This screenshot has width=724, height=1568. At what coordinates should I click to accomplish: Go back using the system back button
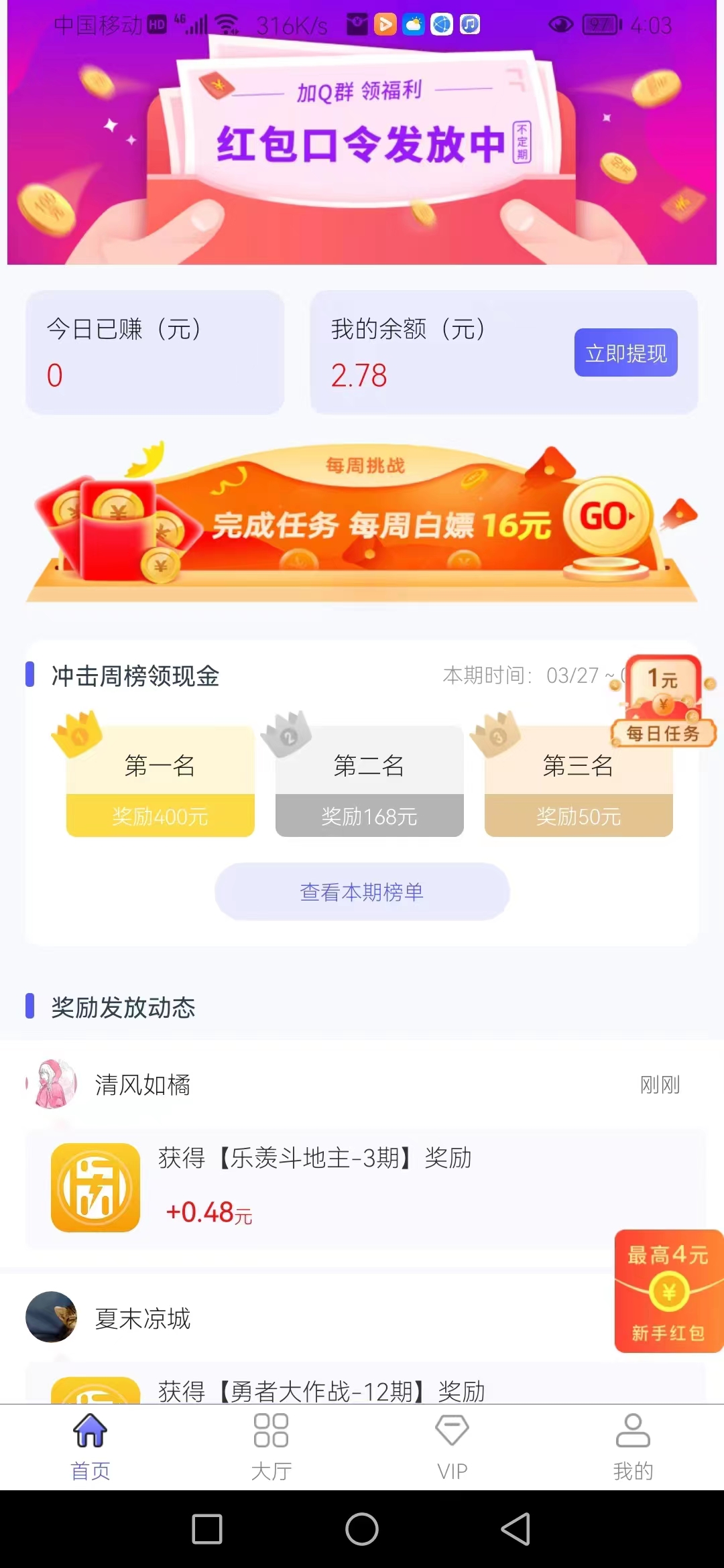pos(516,1529)
